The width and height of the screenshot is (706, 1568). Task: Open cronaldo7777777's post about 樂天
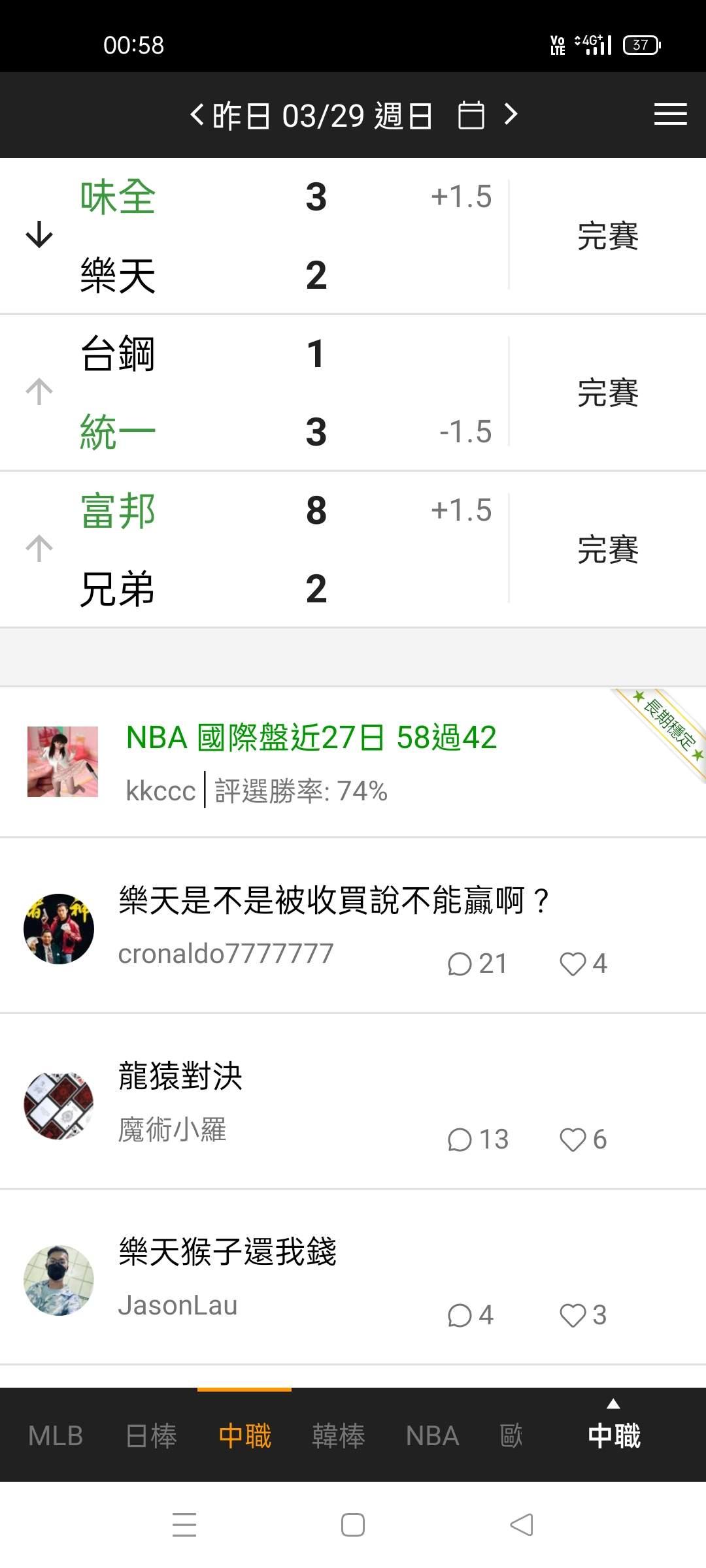pyautogui.click(x=333, y=901)
